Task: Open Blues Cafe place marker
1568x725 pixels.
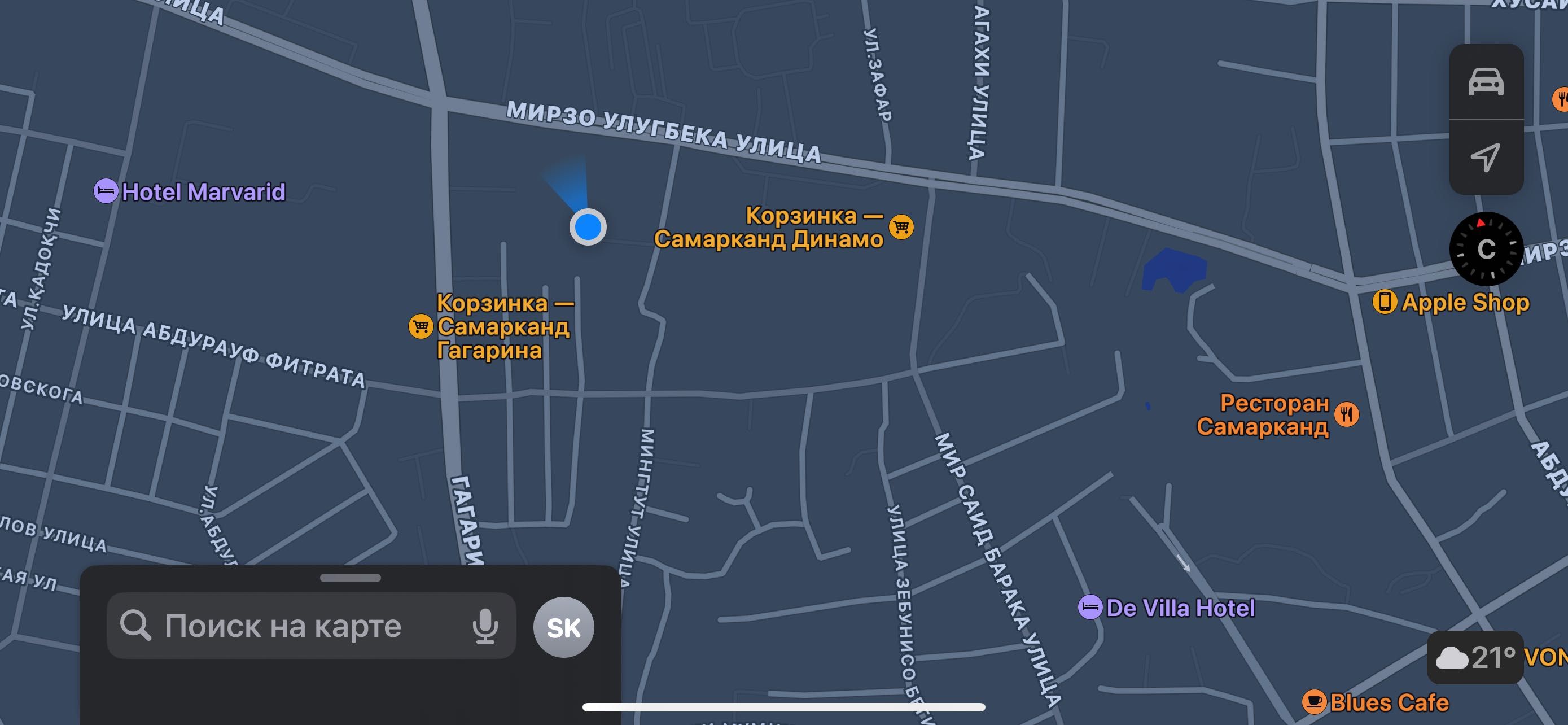Action: point(1314,702)
